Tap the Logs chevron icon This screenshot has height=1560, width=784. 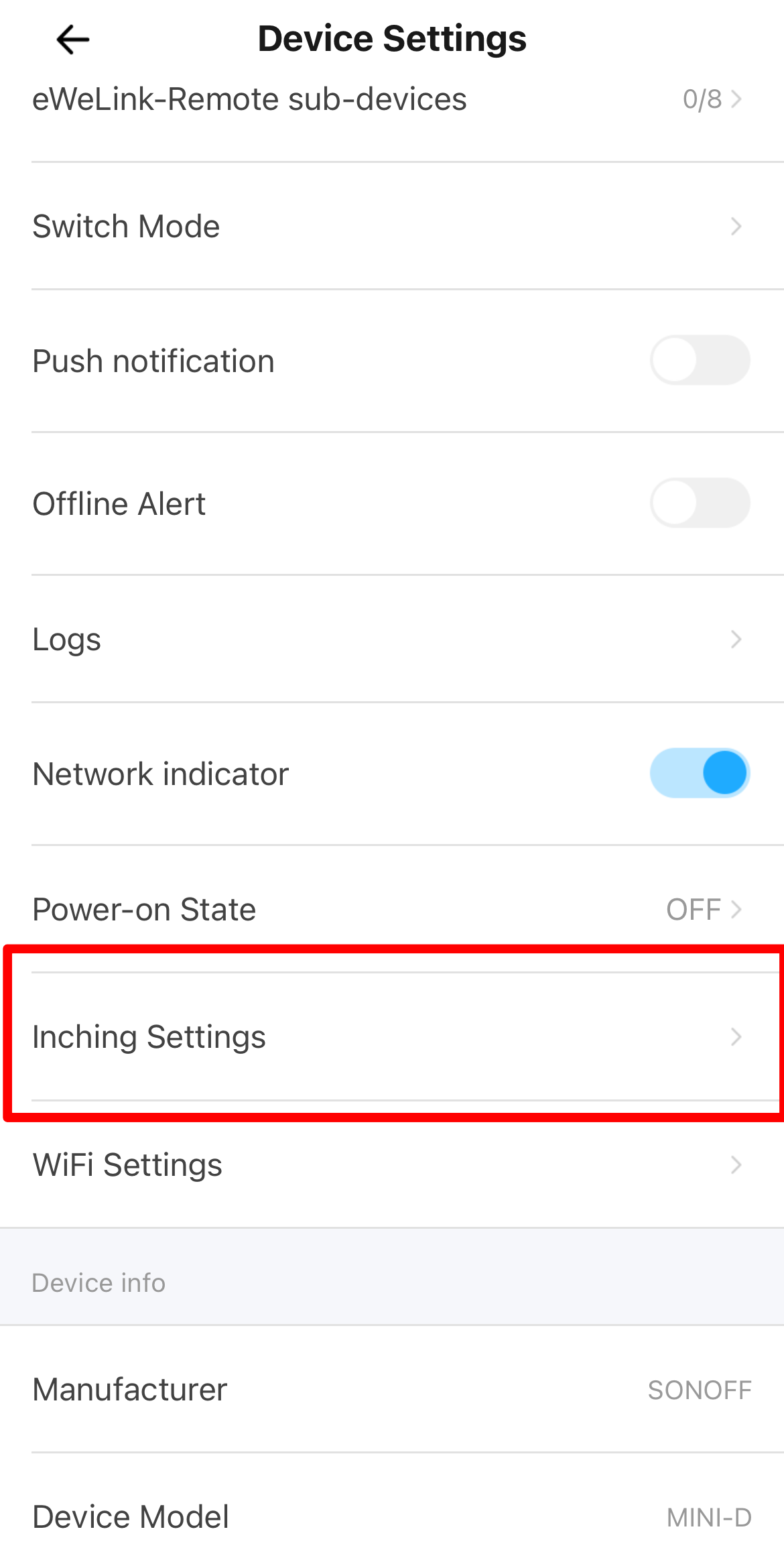(x=736, y=639)
